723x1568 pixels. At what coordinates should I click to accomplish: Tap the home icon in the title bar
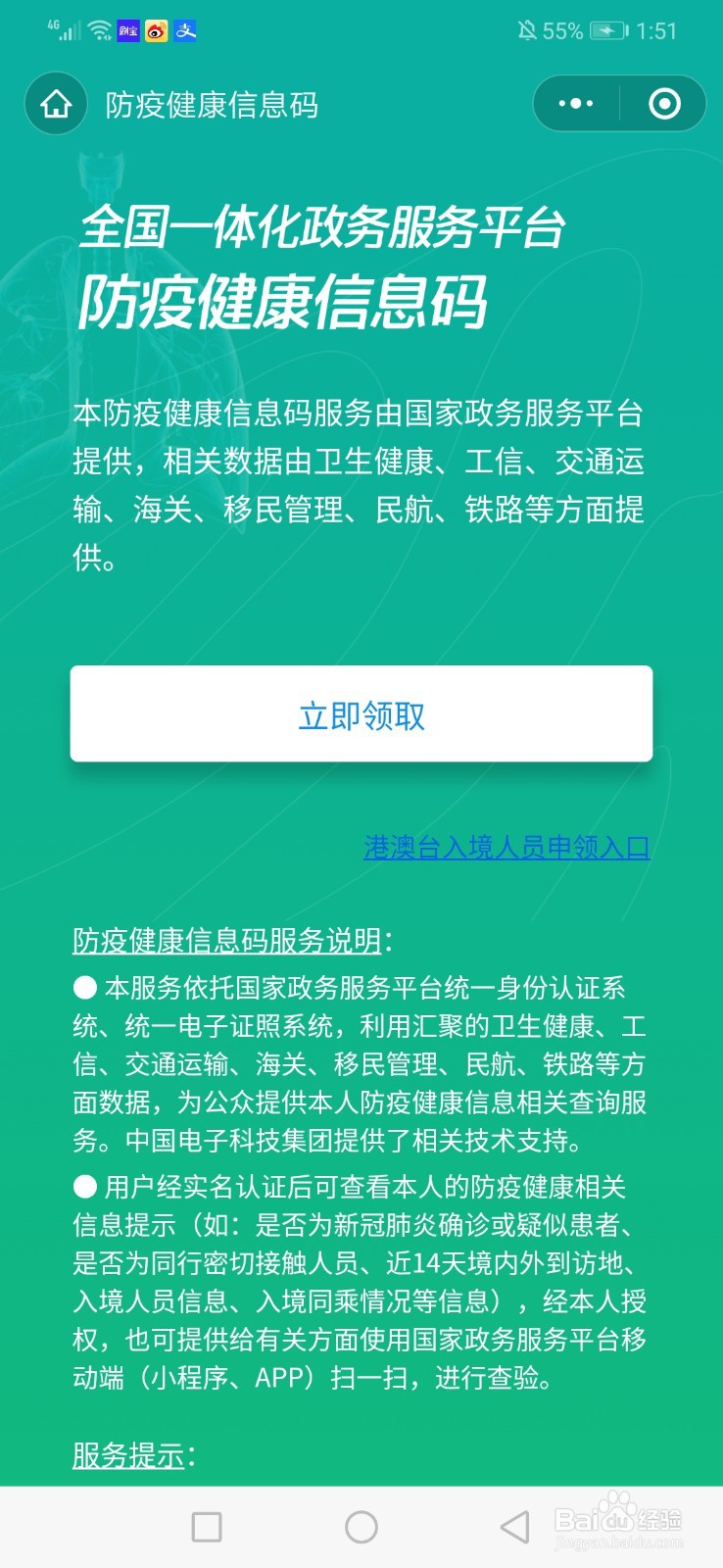pyautogui.click(x=55, y=103)
